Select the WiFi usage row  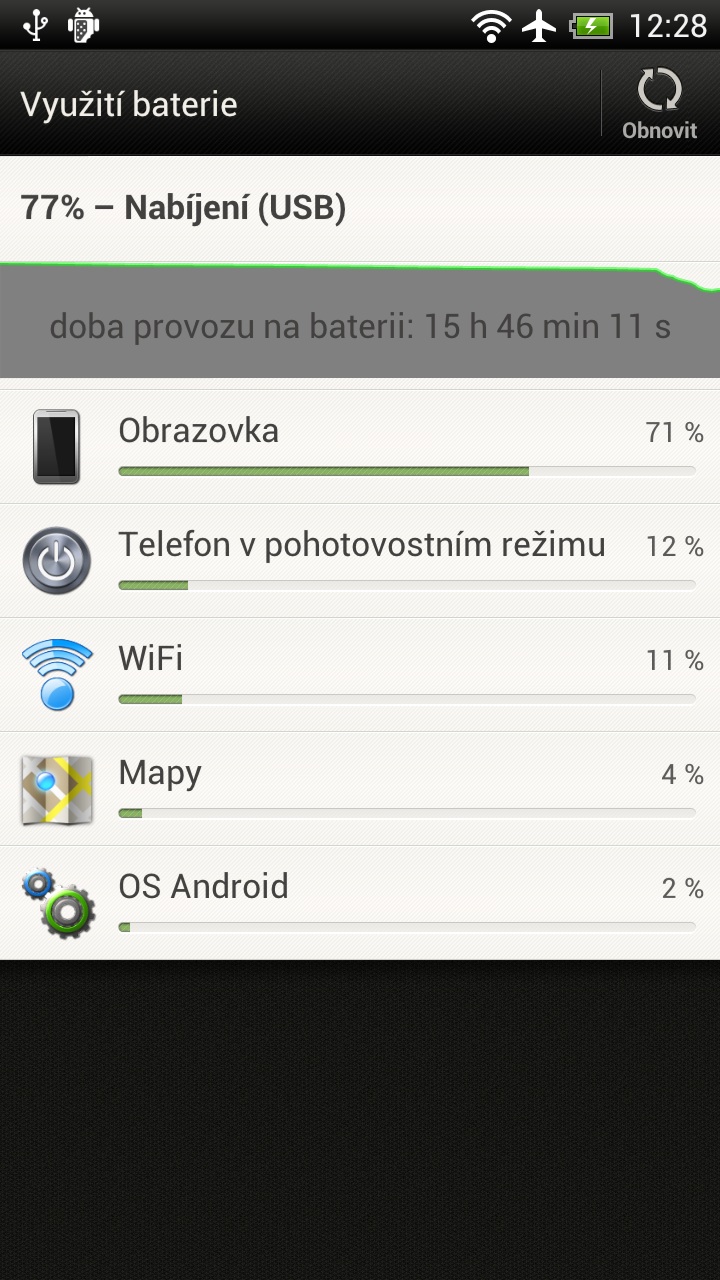coord(360,675)
